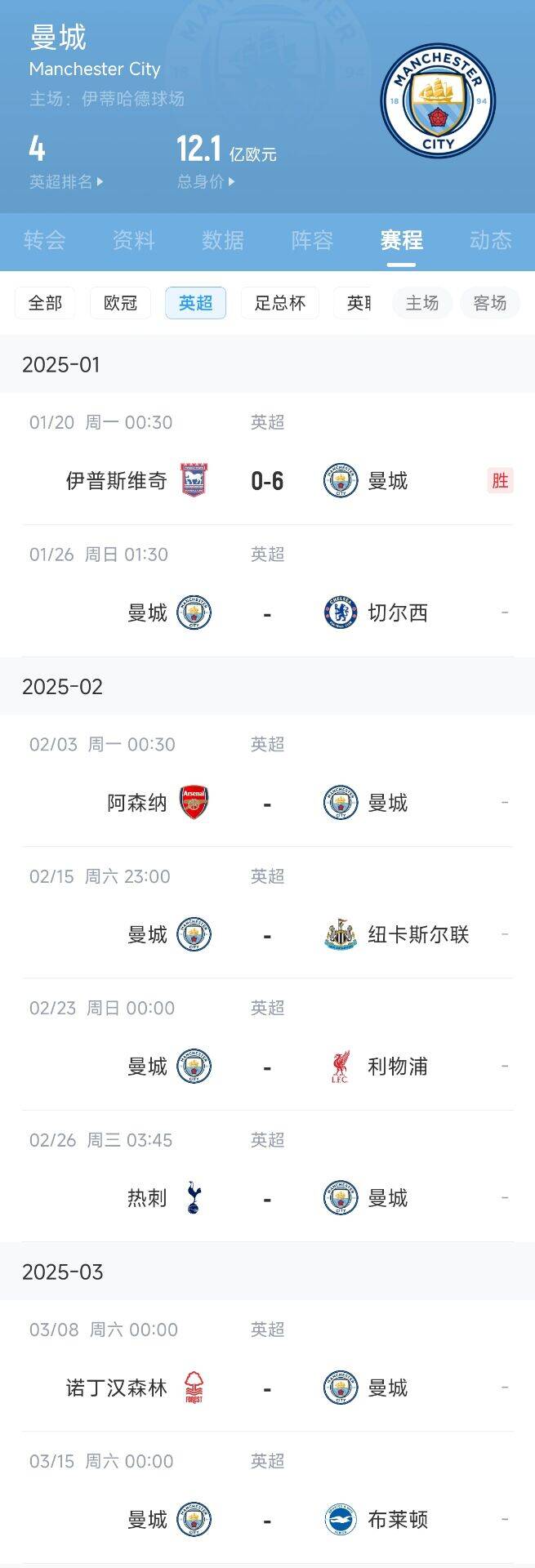Open the 阵容 tab
The height and width of the screenshot is (1568, 535).
312,240
